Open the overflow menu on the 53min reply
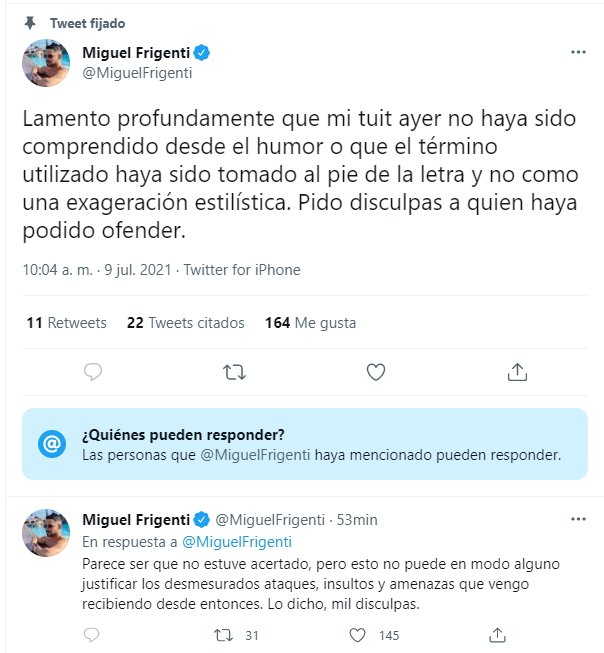 [x=578, y=520]
